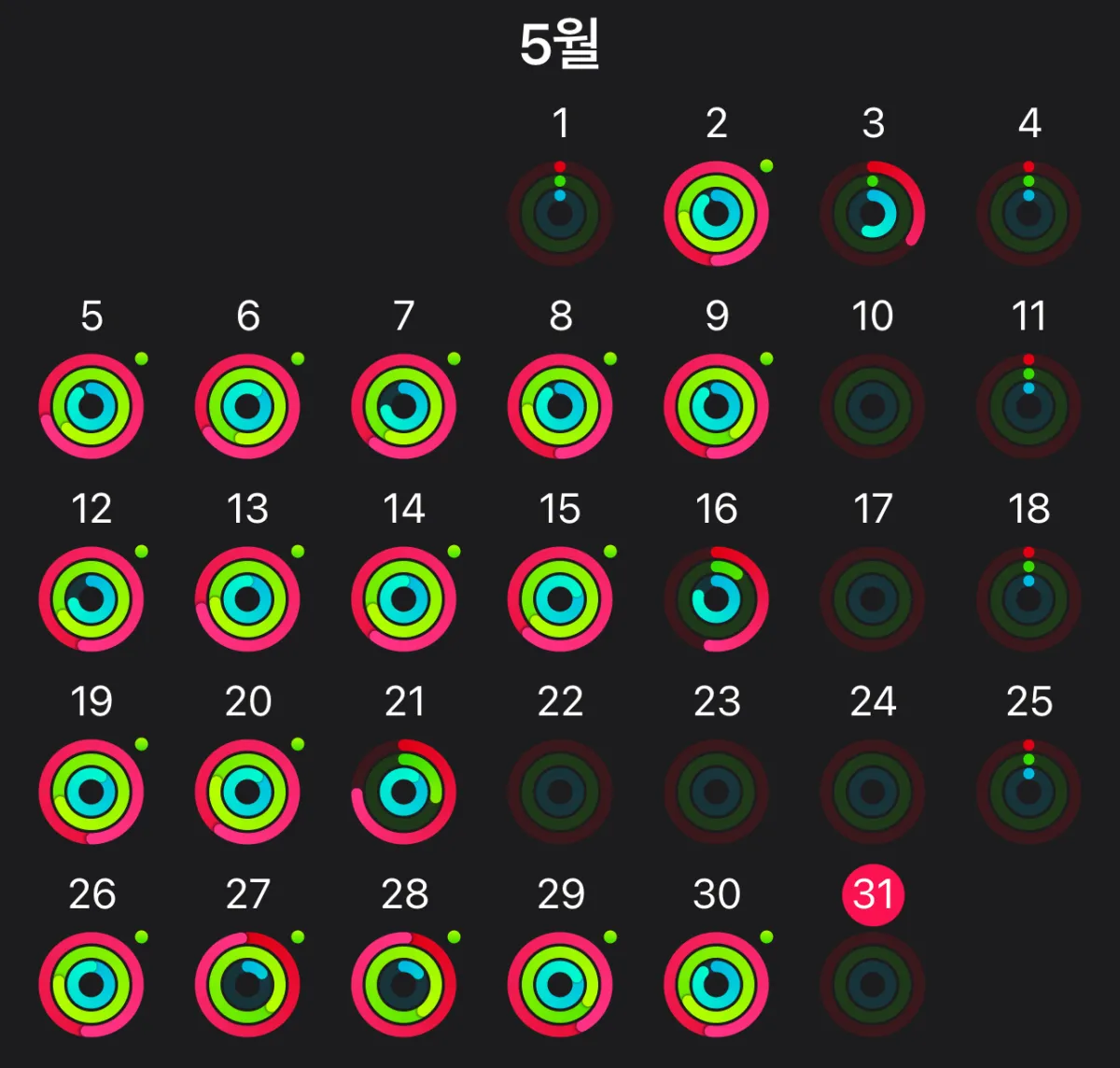The width and height of the screenshot is (1120, 1068).
Task: Tap day 27 activity rings
Action: tap(247, 985)
